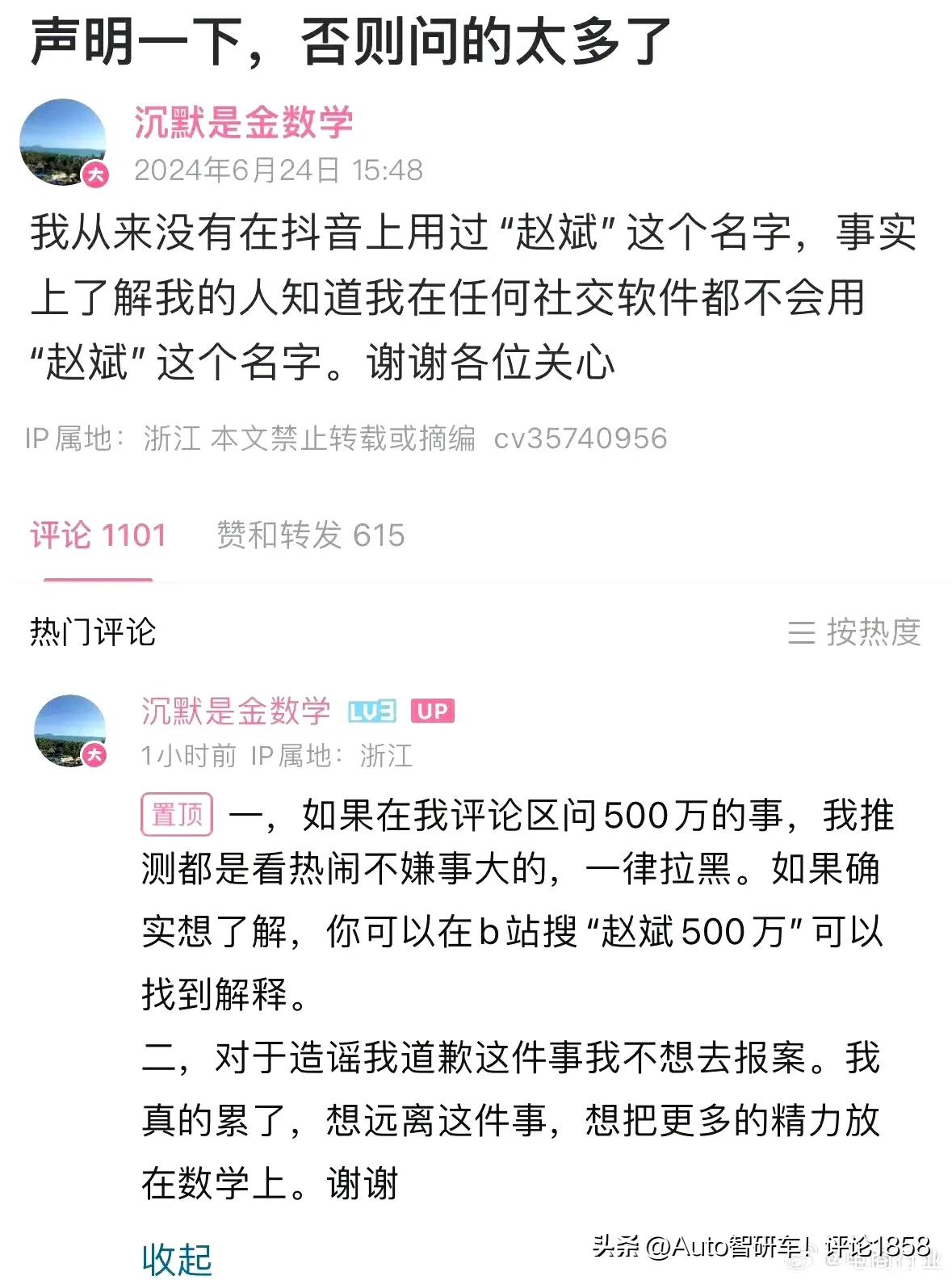Screen dimensions: 952x1280
Task: Switch to the 评论 1101 tab
Action: coord(98,535)
